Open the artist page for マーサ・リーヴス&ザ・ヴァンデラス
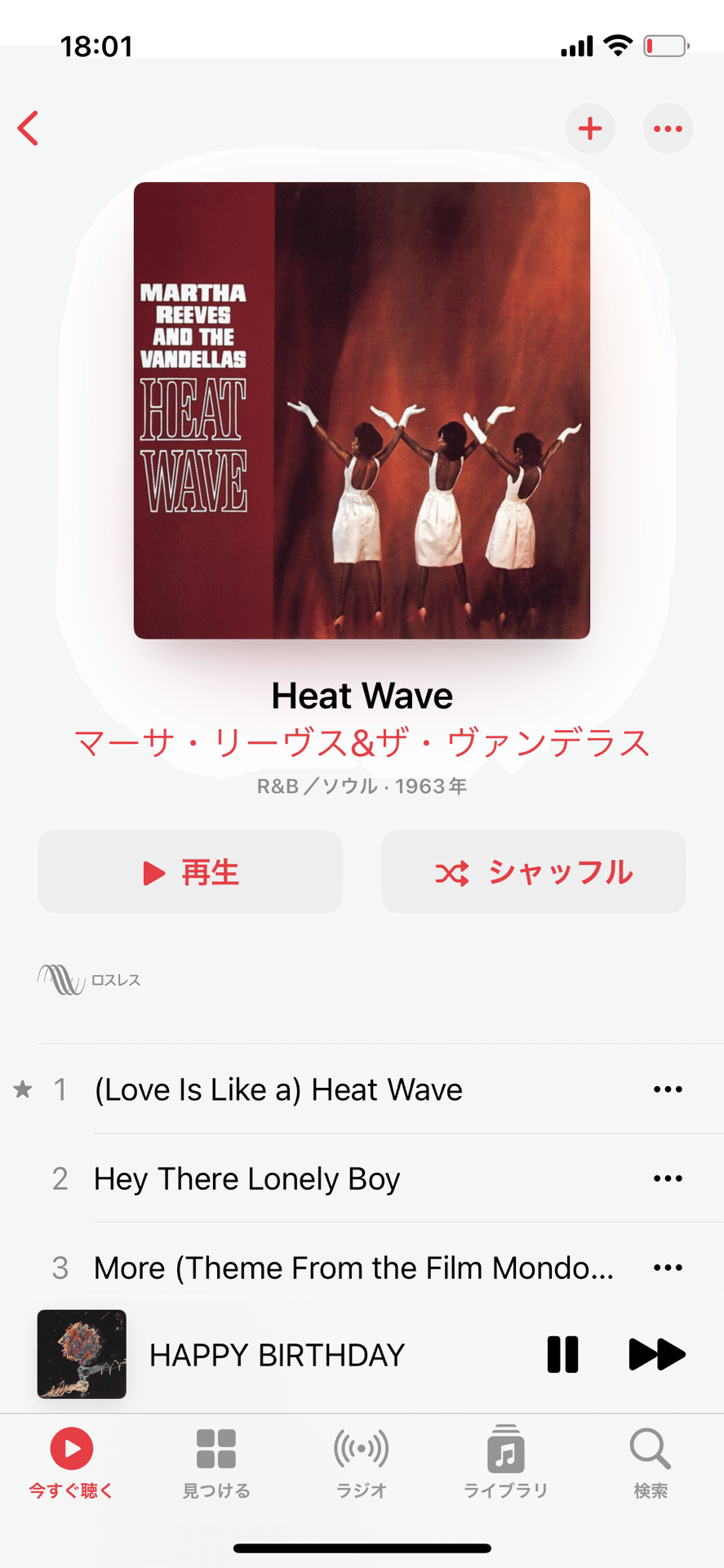 pos(362,743)
